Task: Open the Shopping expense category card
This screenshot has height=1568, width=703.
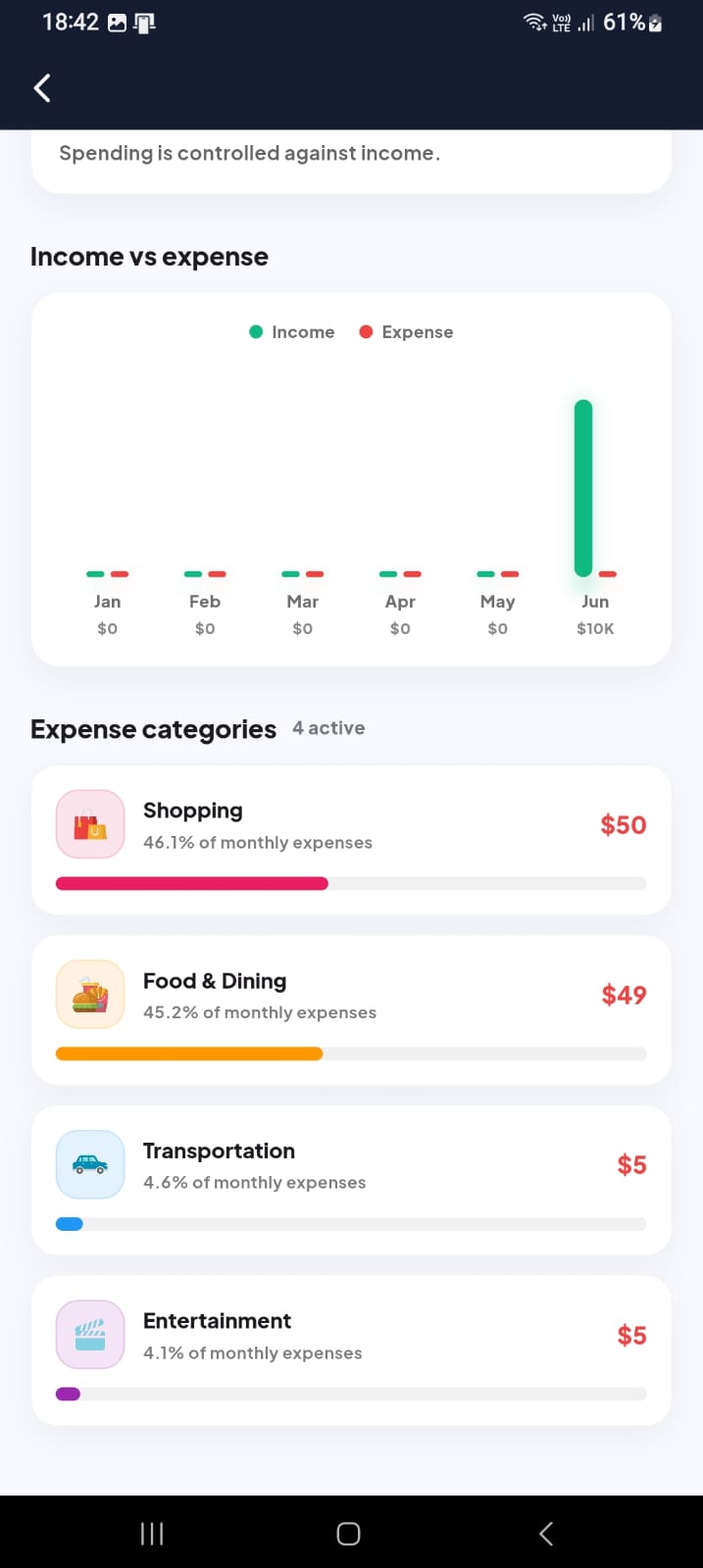Action: coord(351,840)
